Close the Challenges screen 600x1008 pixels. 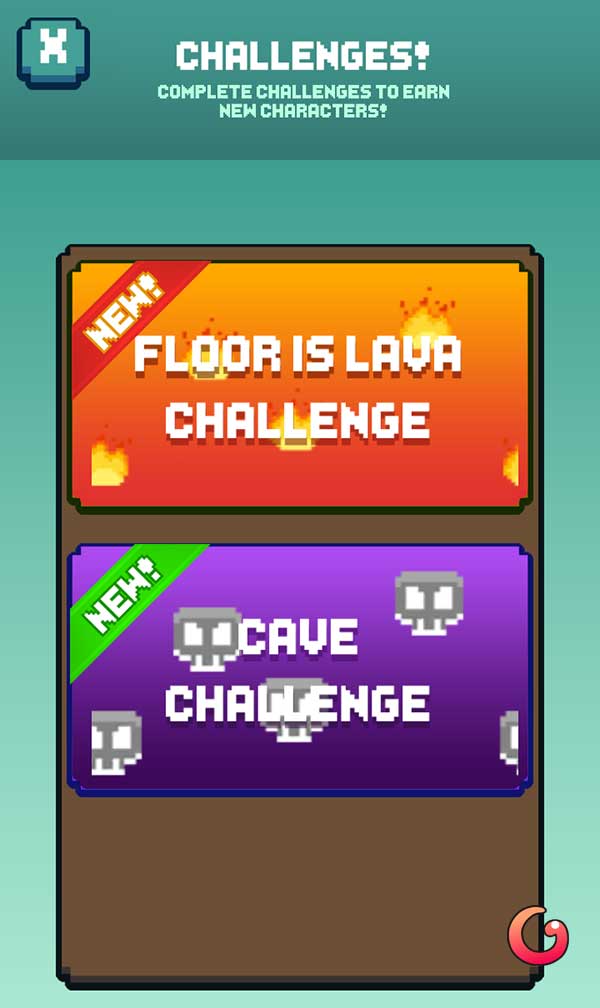[53, 52]
